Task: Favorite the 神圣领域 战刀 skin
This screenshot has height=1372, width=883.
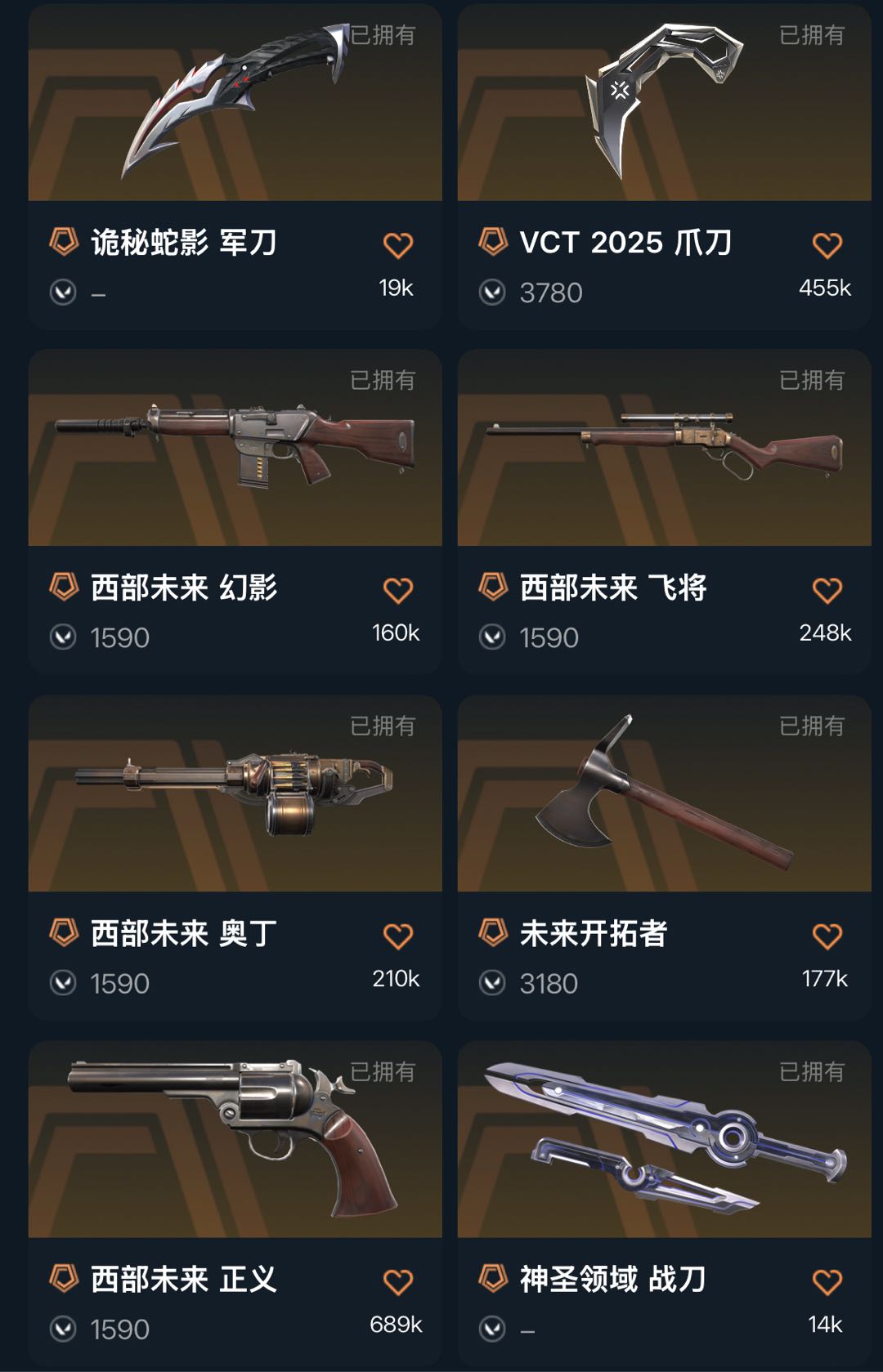Action: 827,1281
